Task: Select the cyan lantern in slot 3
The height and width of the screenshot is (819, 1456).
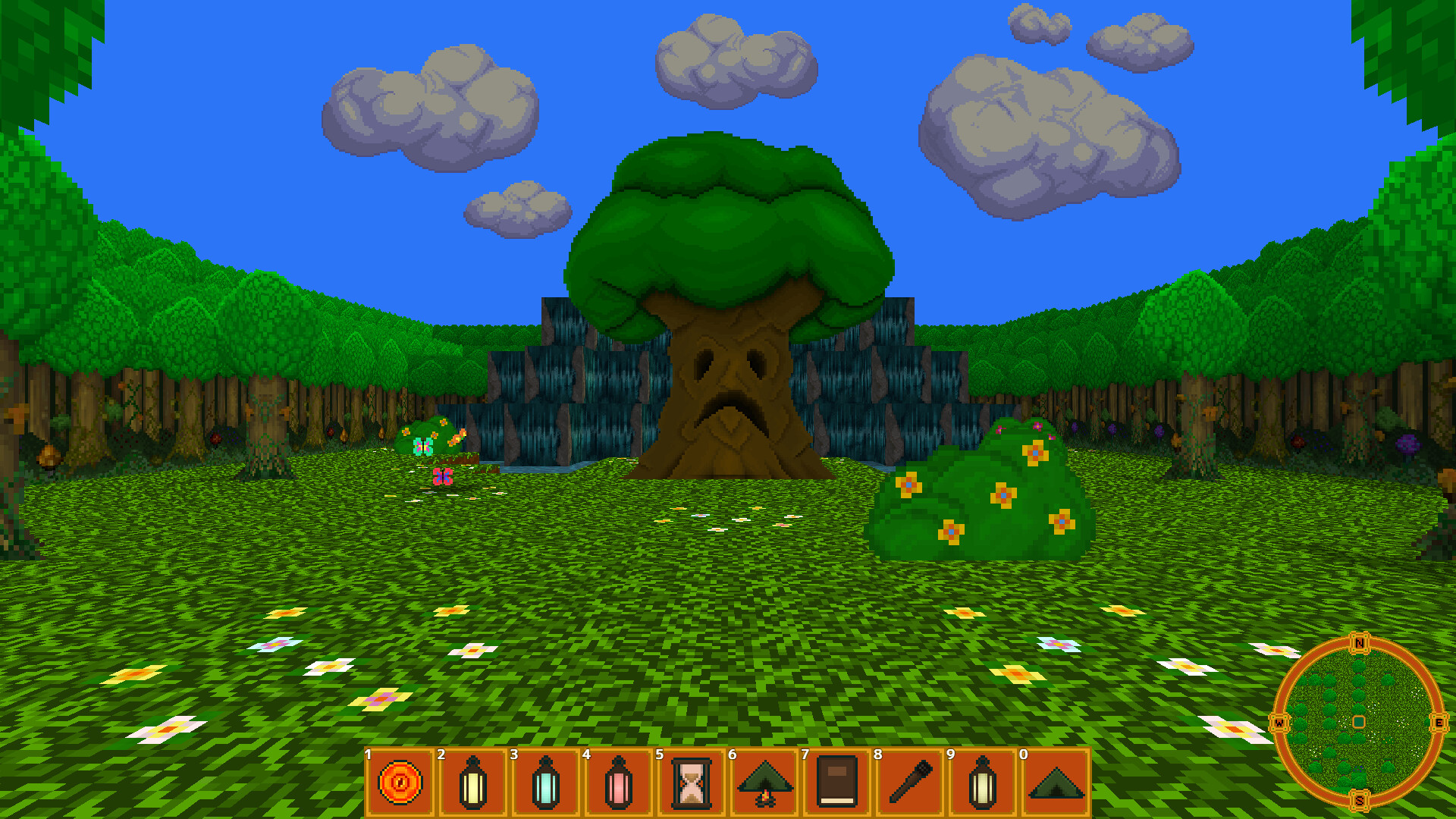Action: (545, 782)
